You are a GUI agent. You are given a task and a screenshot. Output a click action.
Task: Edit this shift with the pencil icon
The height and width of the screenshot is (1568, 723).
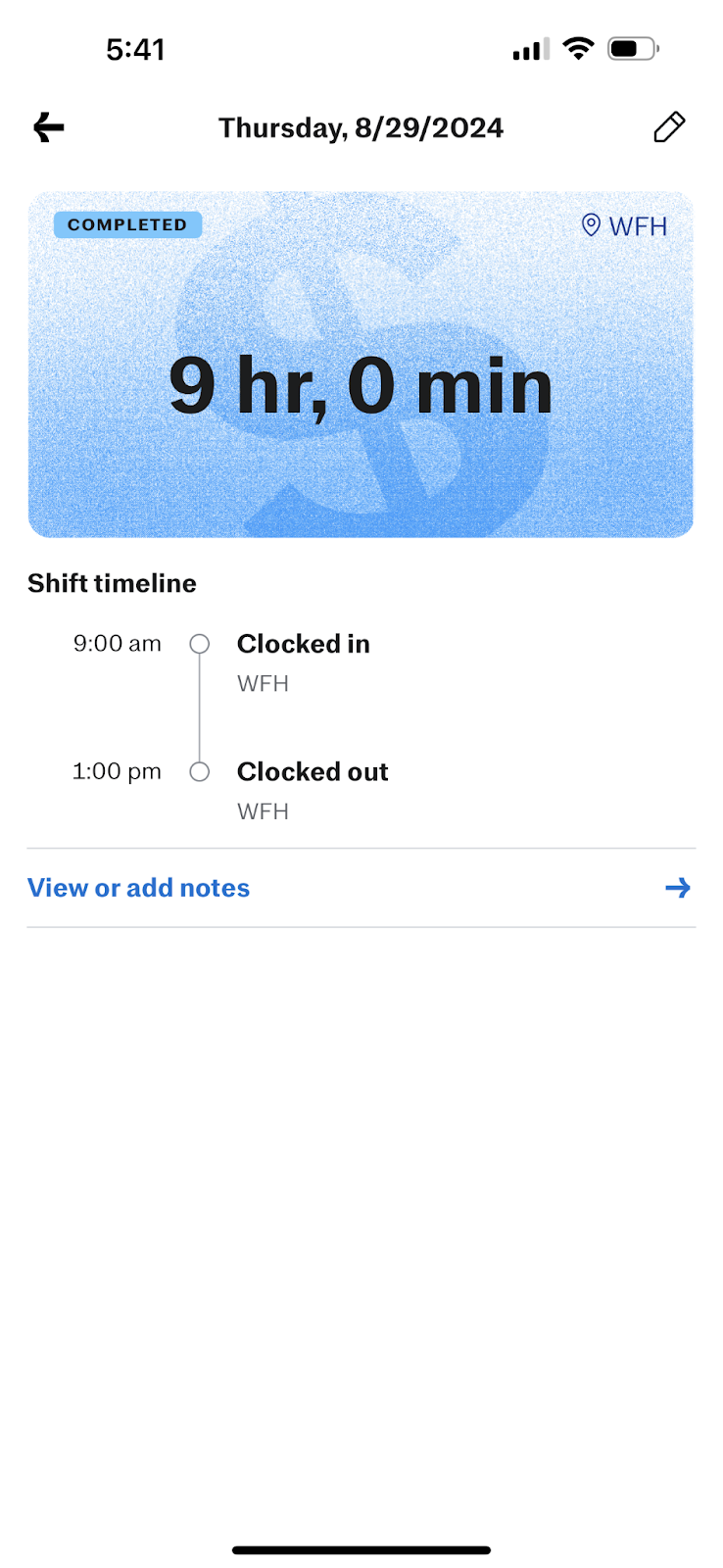click(669, 127)
